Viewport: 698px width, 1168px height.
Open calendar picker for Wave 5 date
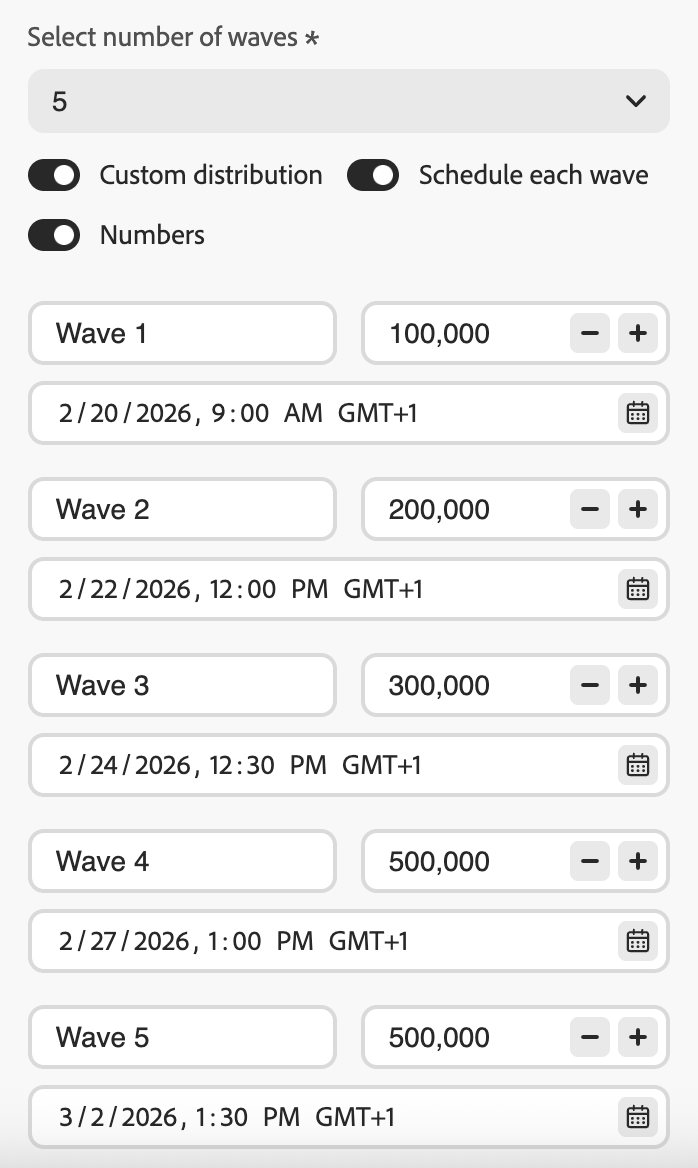tap(638, 1117)
